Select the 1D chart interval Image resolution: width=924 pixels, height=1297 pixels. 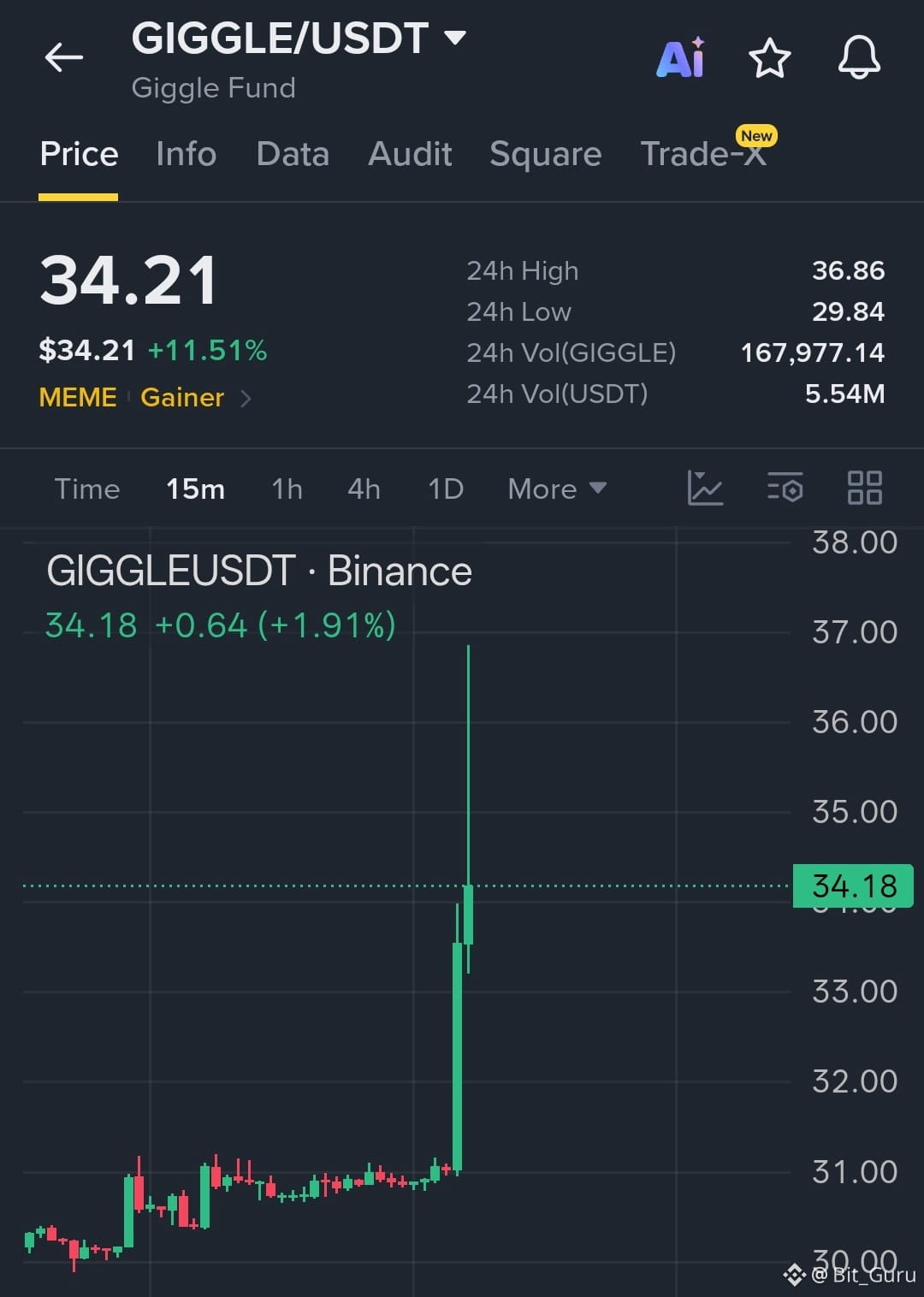pyautogui.click(x=446, y=489)
